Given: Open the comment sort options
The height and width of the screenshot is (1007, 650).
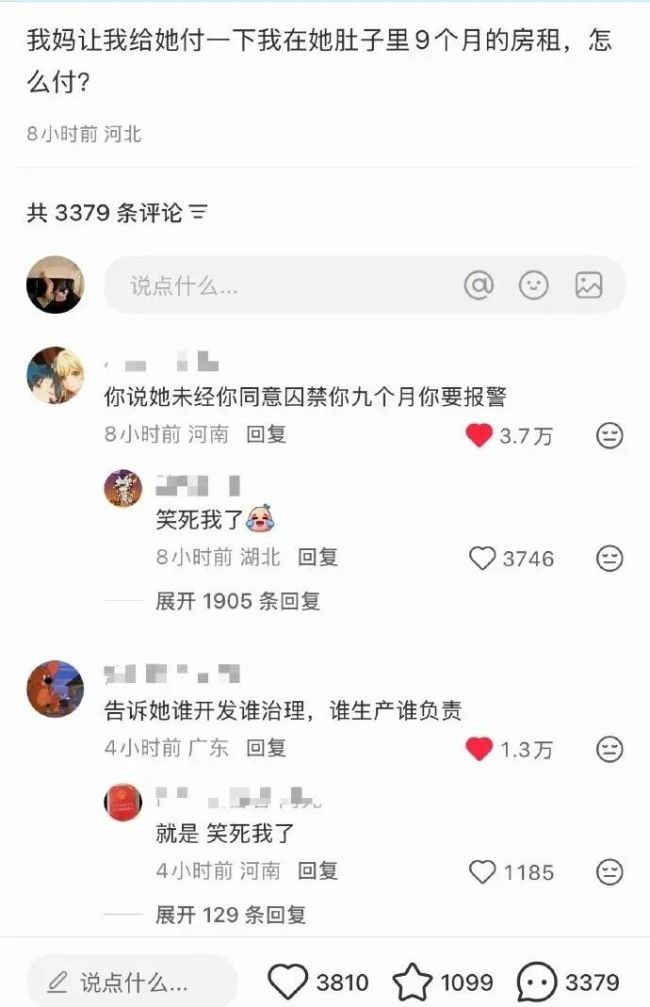Looking at the screenshot, I should [198, 213].
